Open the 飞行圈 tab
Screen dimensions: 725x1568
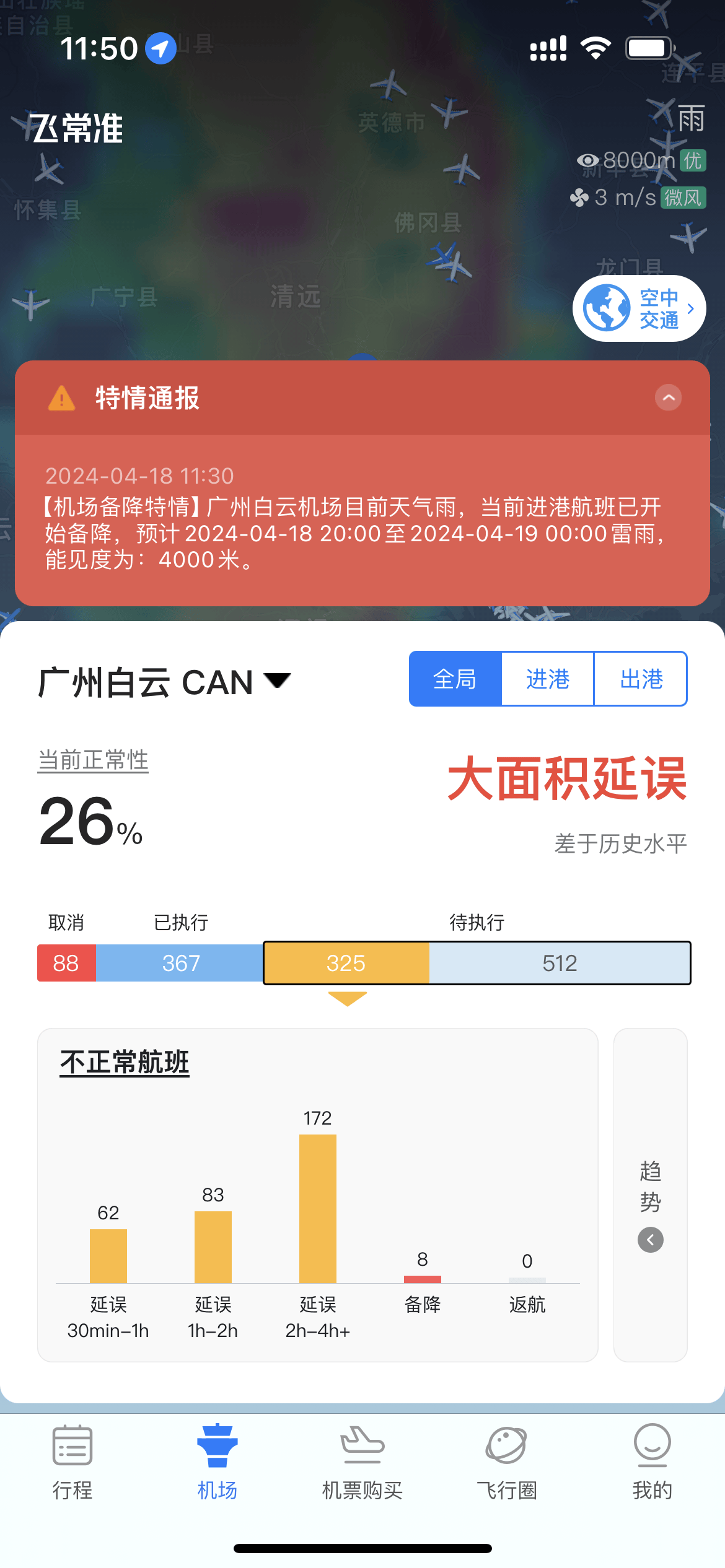507,1461
